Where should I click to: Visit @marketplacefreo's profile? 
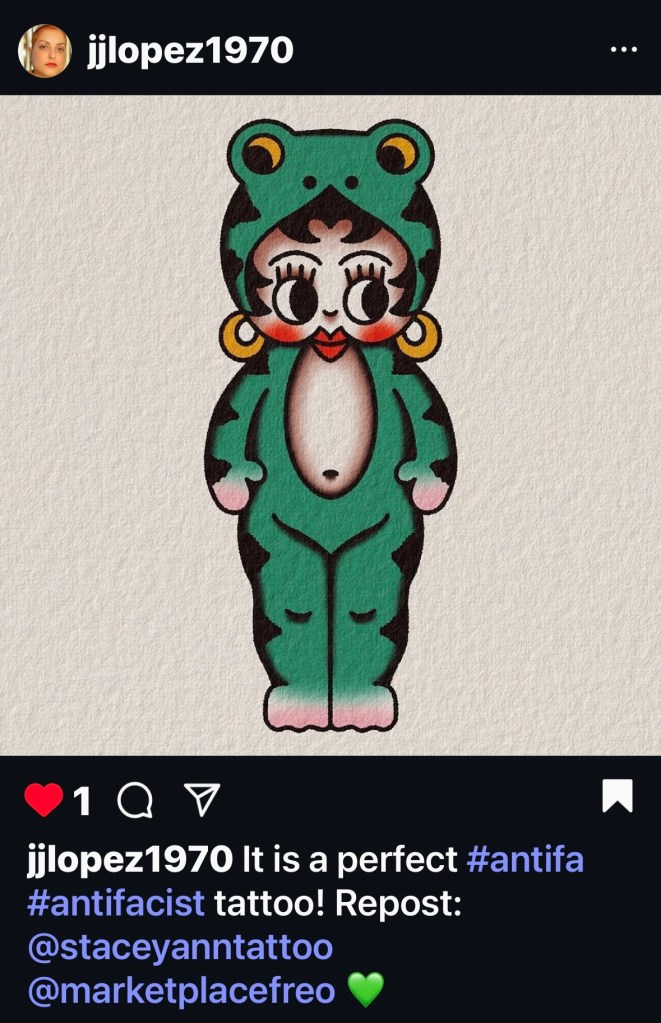(182, 991)
